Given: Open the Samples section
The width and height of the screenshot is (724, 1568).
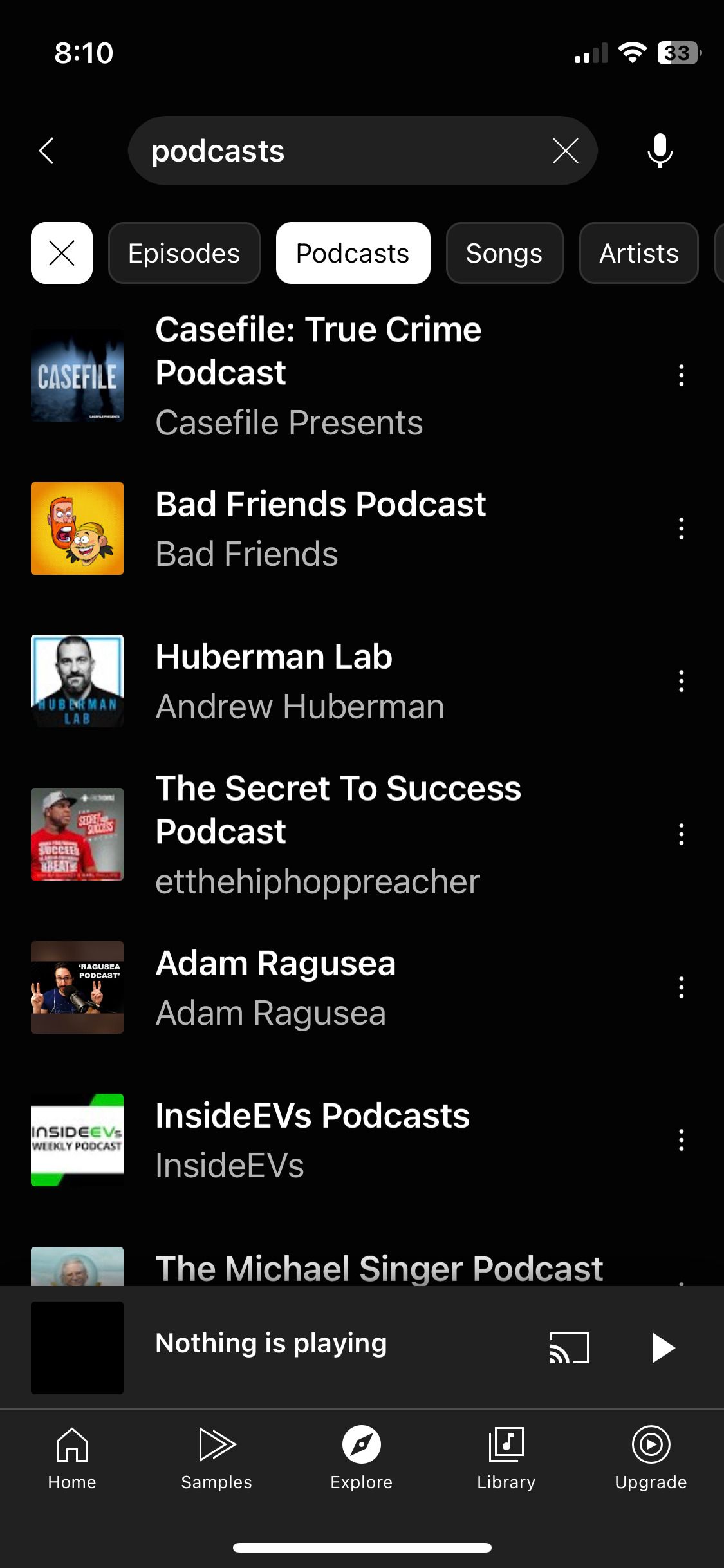Looking at the screenshot, I should (x=216, y=1461).
